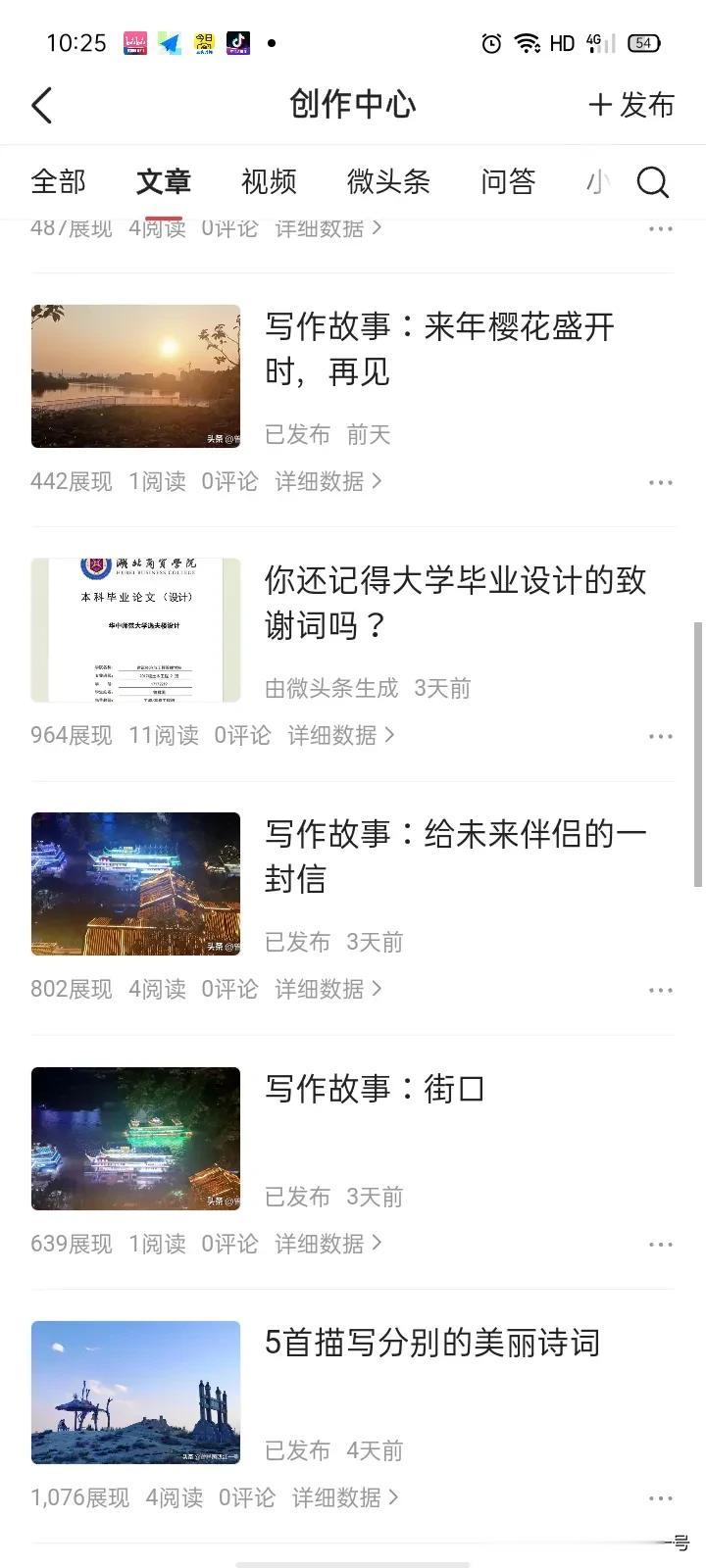Switch to the 全部 tab

click(58, 181)
